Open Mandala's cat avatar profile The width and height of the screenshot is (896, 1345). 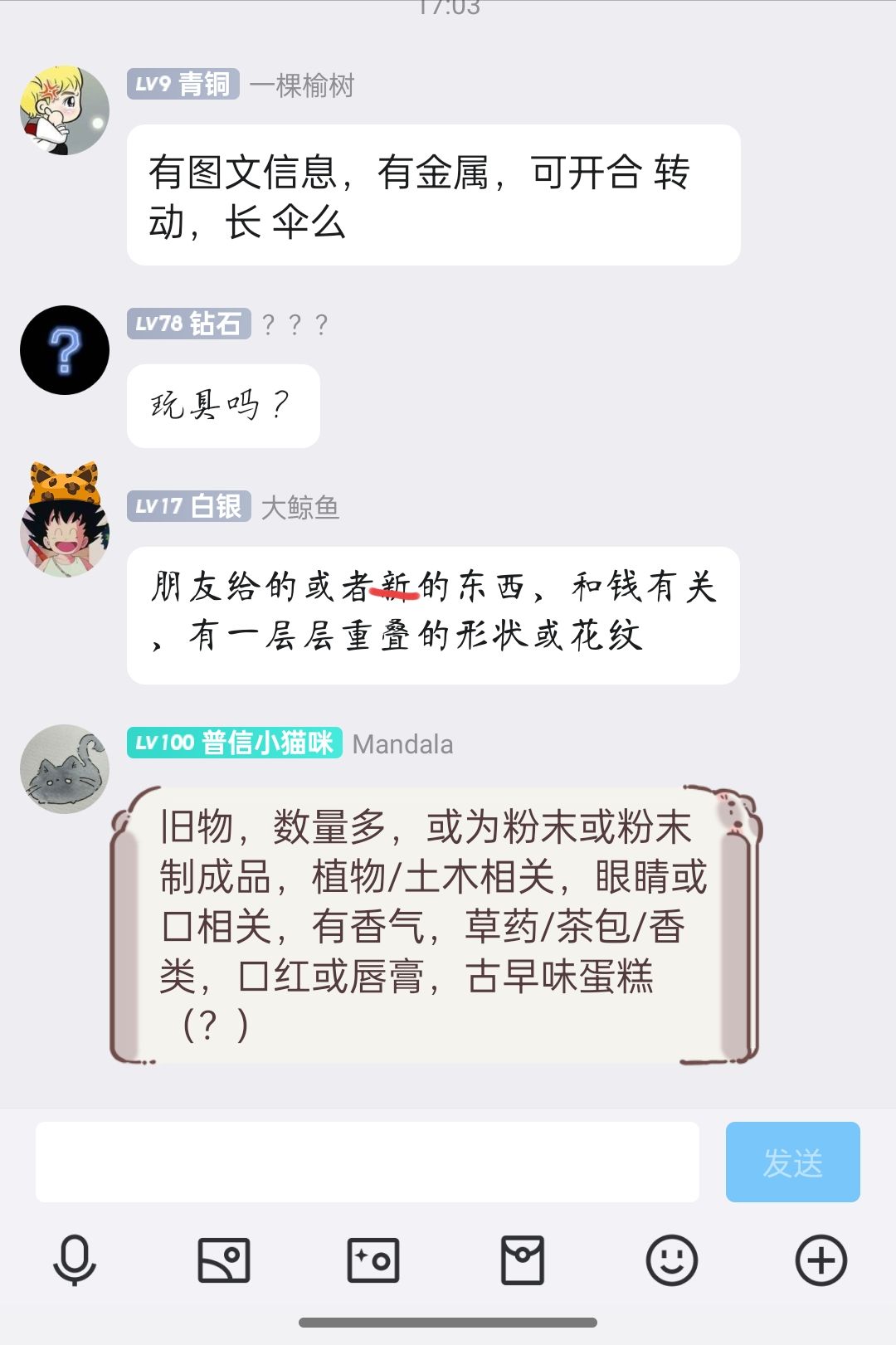click(x=65, y=768)
